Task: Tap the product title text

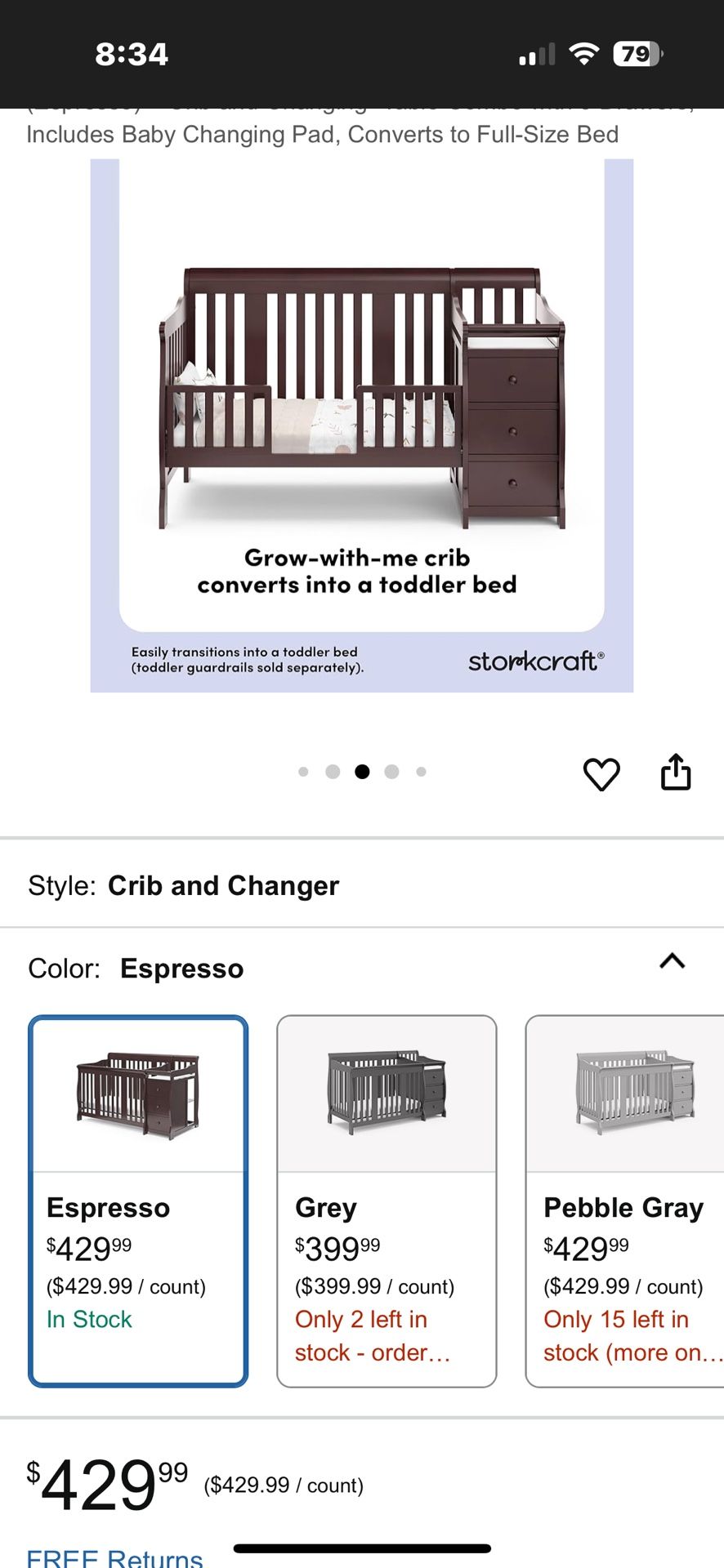Action: point(322,134)
